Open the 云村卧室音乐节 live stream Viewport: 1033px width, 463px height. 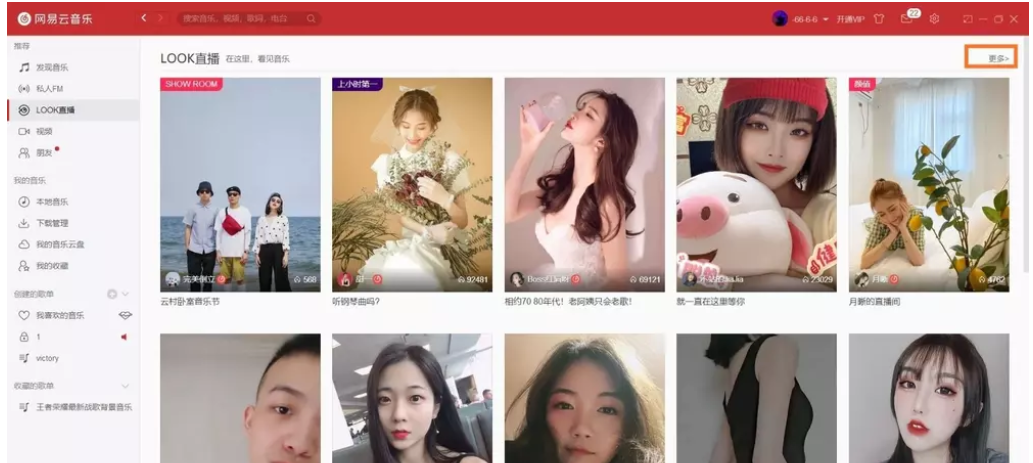click(240, 185)
